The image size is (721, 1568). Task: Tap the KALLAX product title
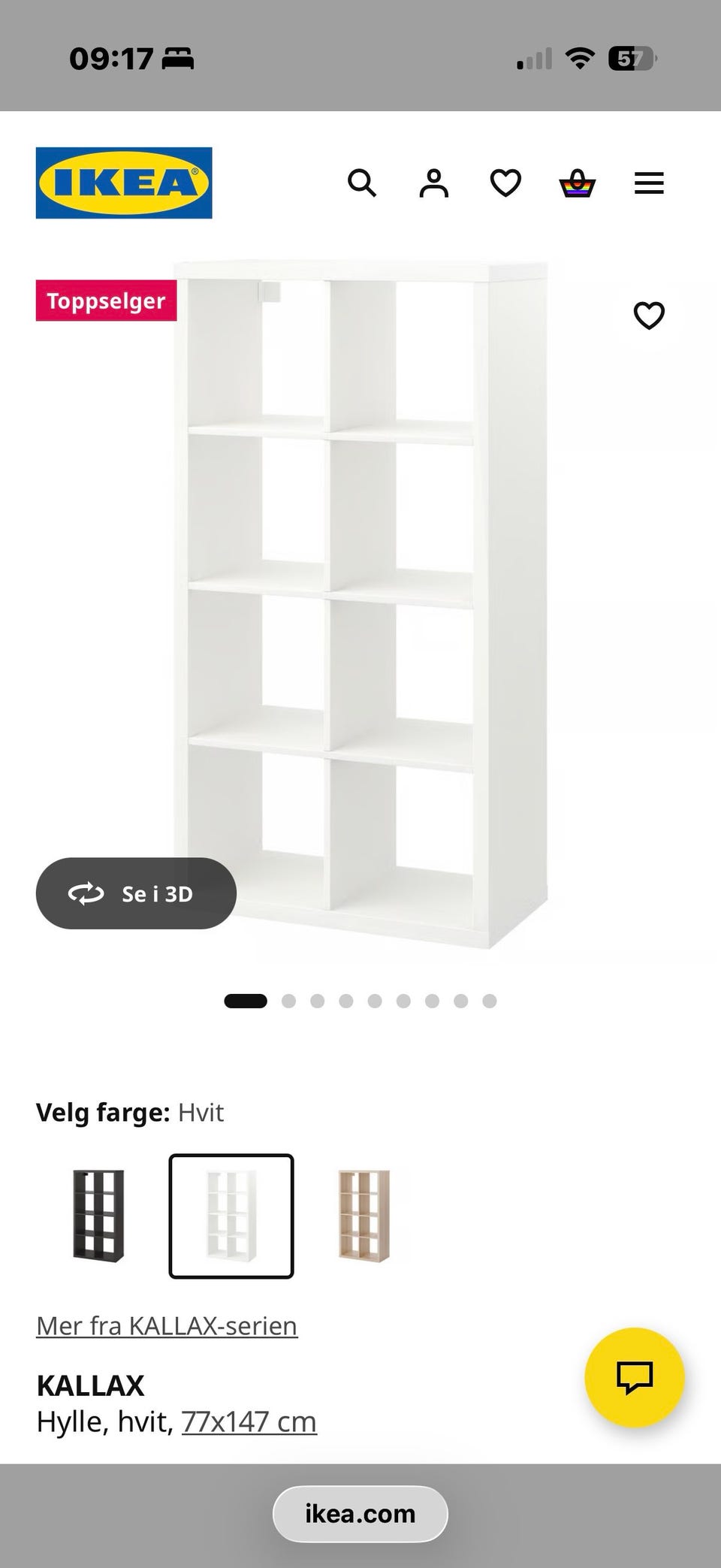click(89, 1384)
